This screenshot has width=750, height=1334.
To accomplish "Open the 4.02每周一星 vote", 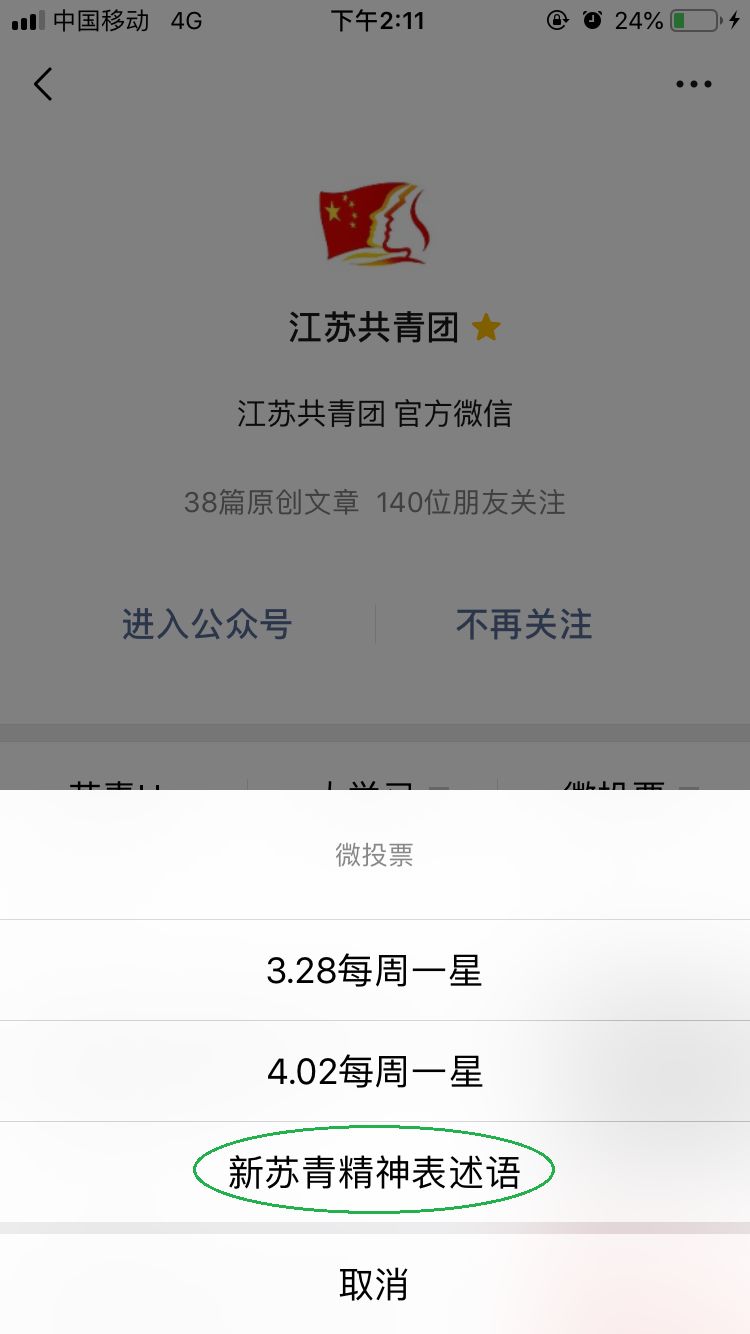I will pos(375,1071).
